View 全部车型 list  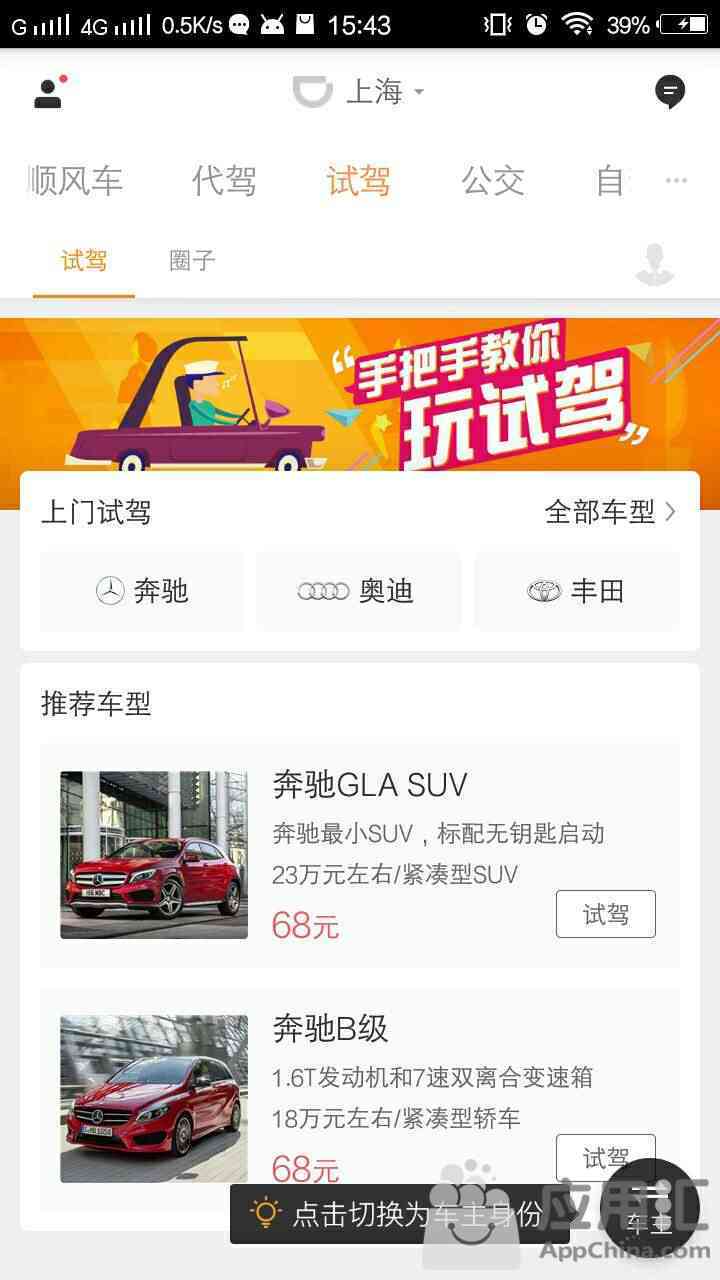[x=610, y=512]
